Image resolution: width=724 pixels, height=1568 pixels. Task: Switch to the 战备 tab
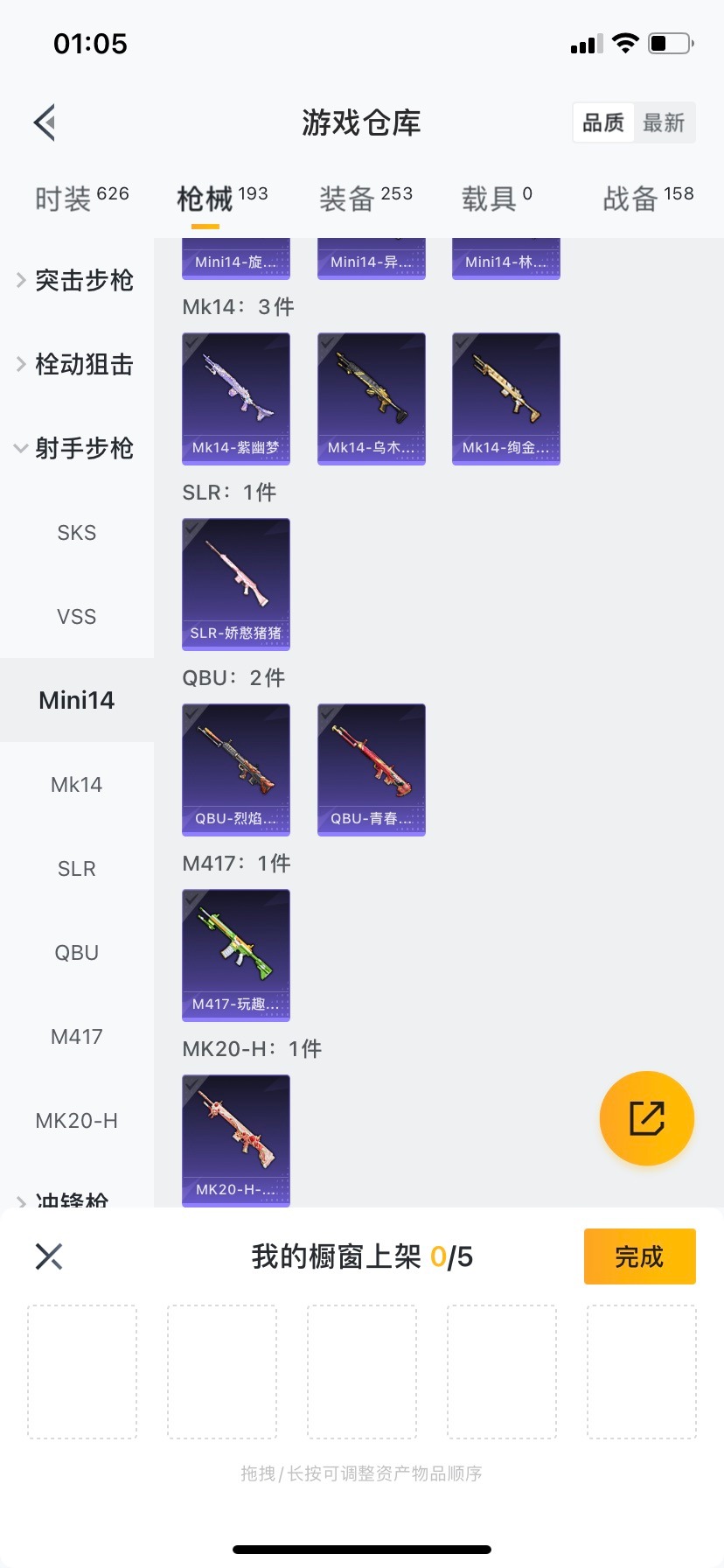[x=648, y=199]
